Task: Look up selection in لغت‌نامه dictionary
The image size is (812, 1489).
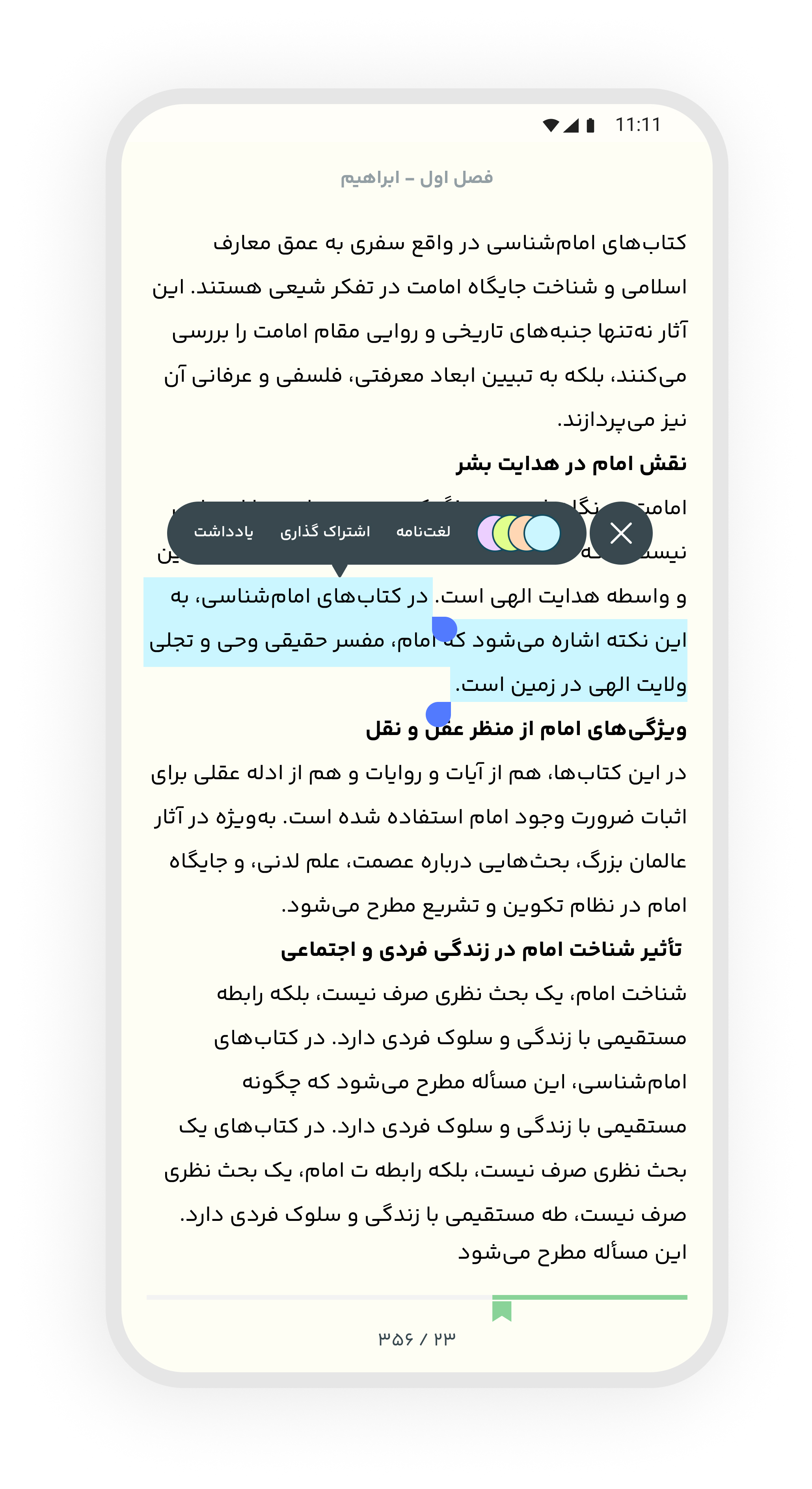Action: 423,531
